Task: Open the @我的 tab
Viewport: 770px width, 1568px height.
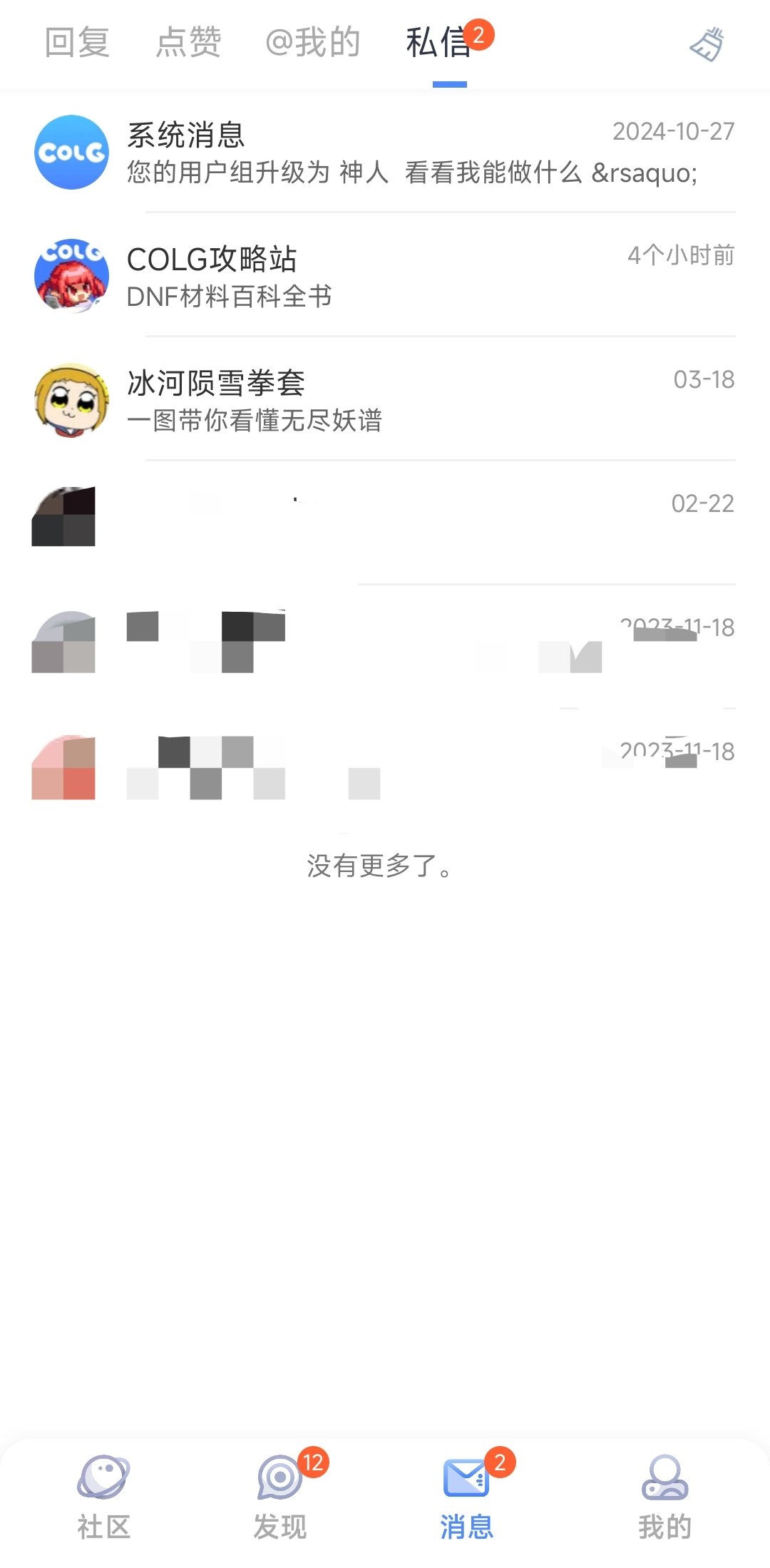Action: (x=312, y=42)
